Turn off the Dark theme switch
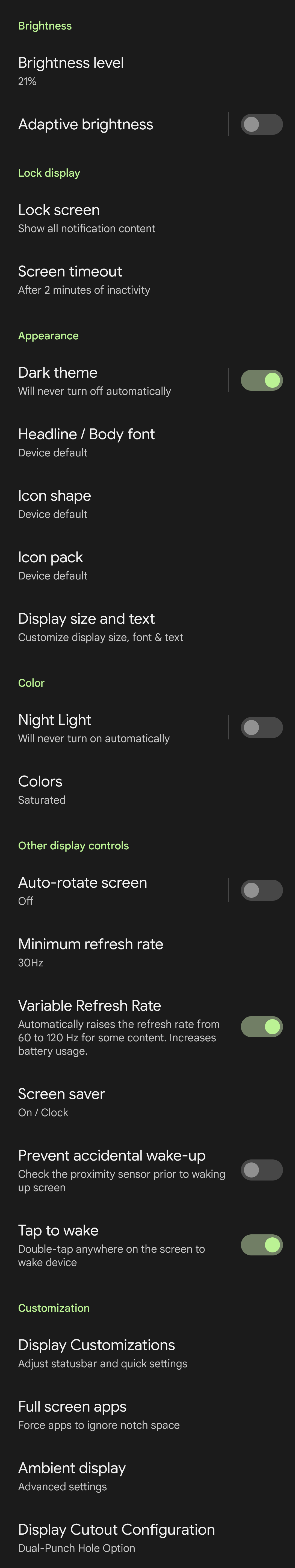Viewport: 295px width, 1568px height. 262,380
